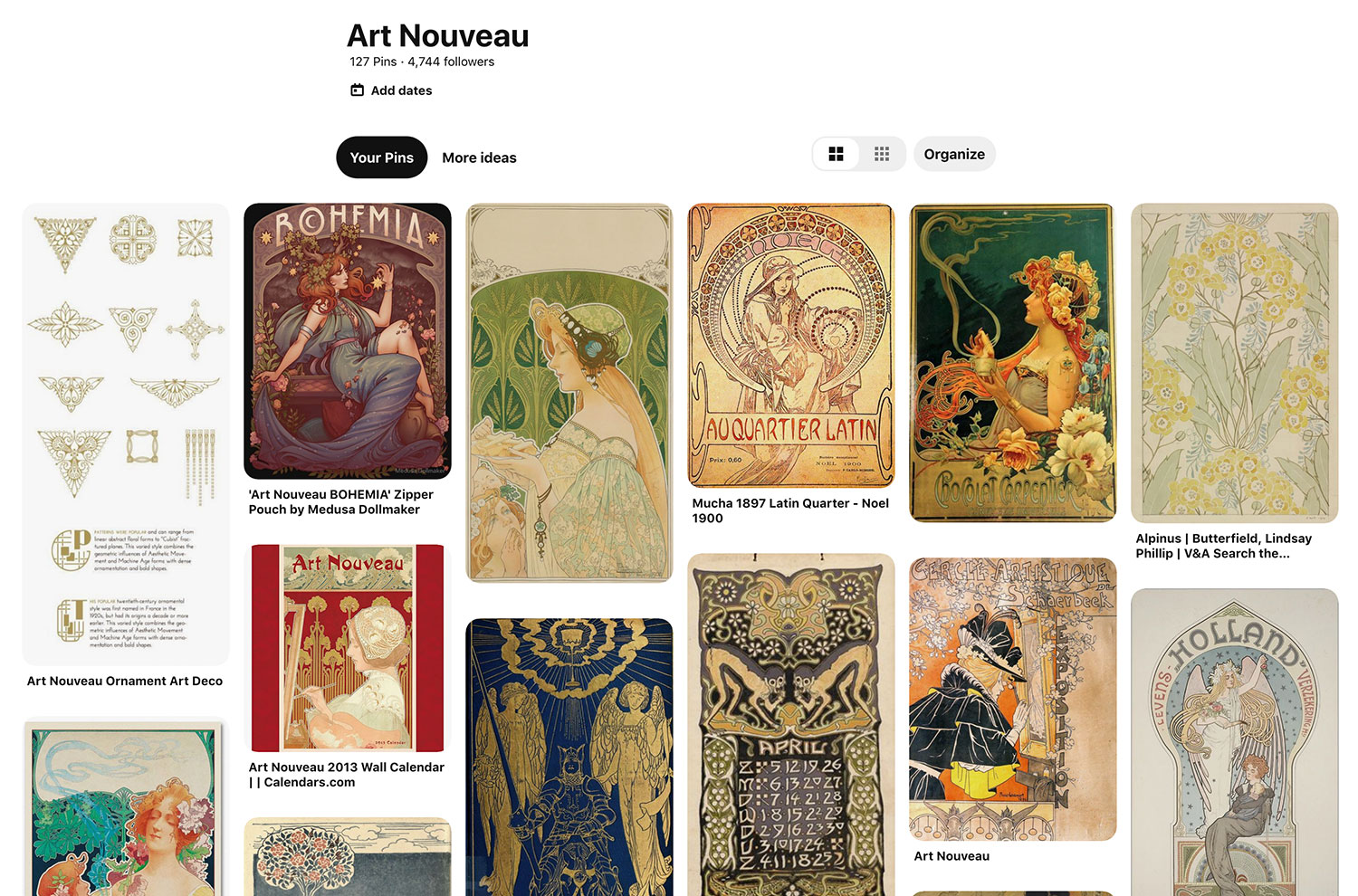This screenshot has height=896, width=1358.
Task: Open the April calendar poster pin
Action: 790,724
